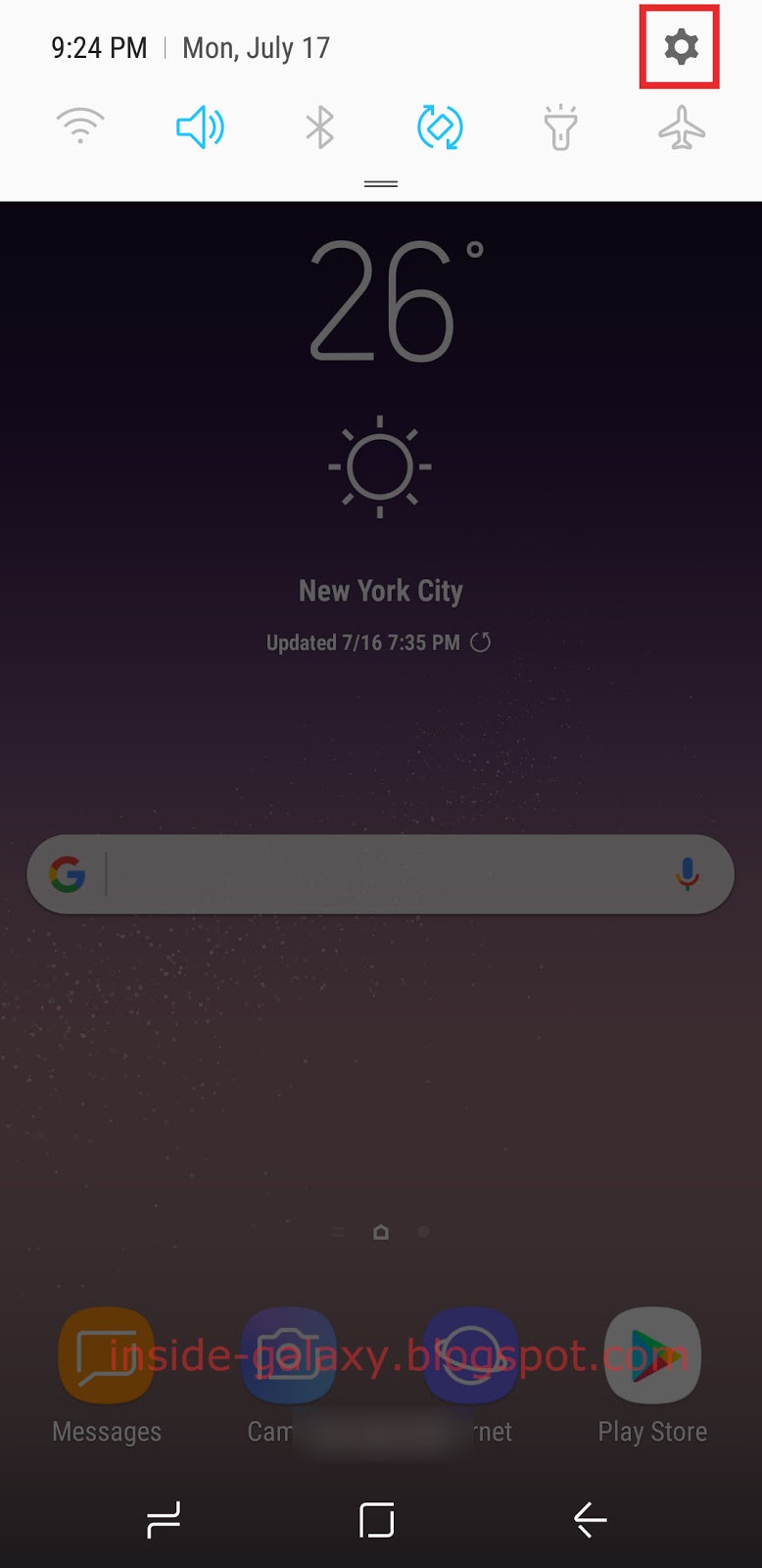Open the Play Store app

[652, 1354]
